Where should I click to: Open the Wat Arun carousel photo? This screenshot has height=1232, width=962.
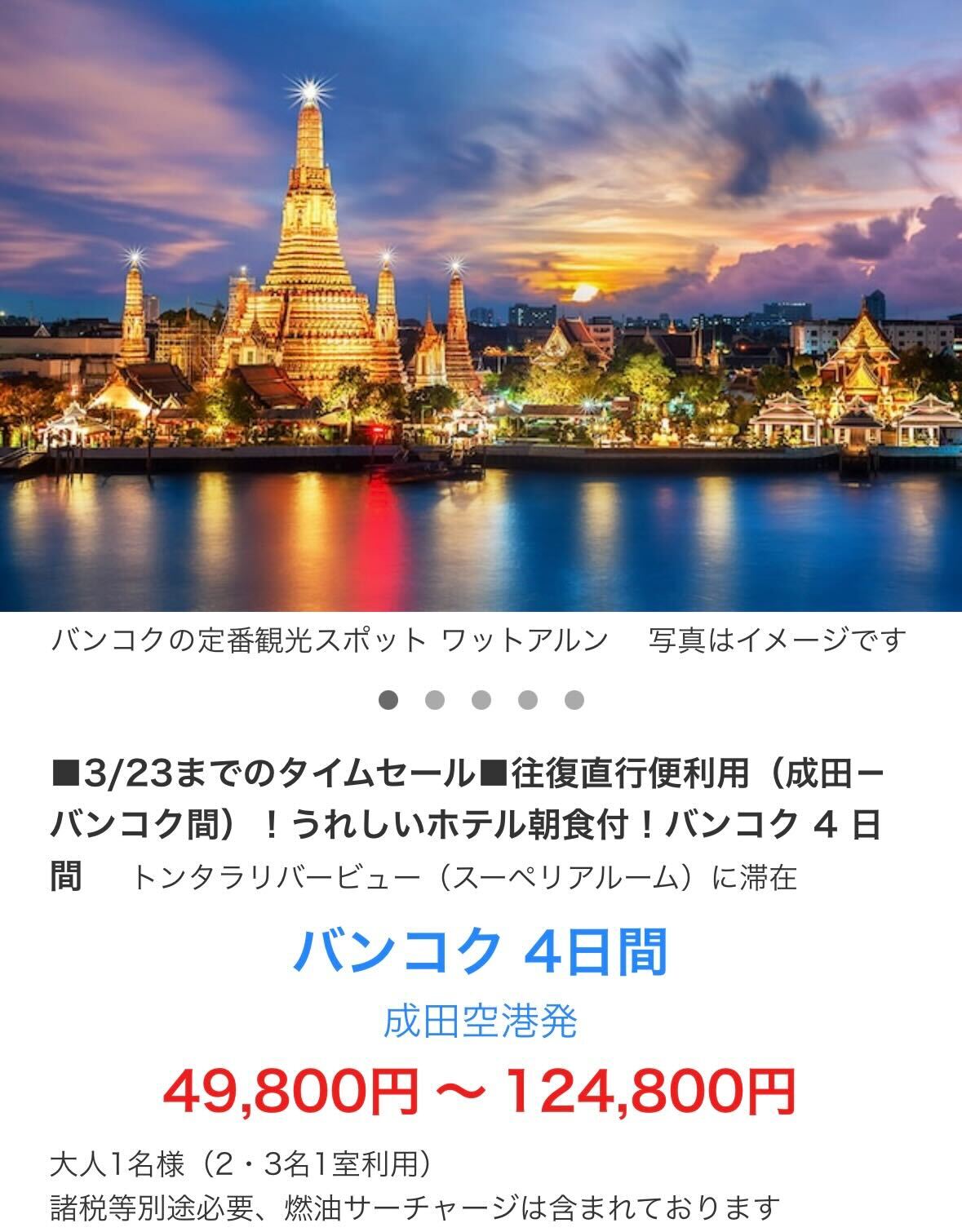coord(481,306)
